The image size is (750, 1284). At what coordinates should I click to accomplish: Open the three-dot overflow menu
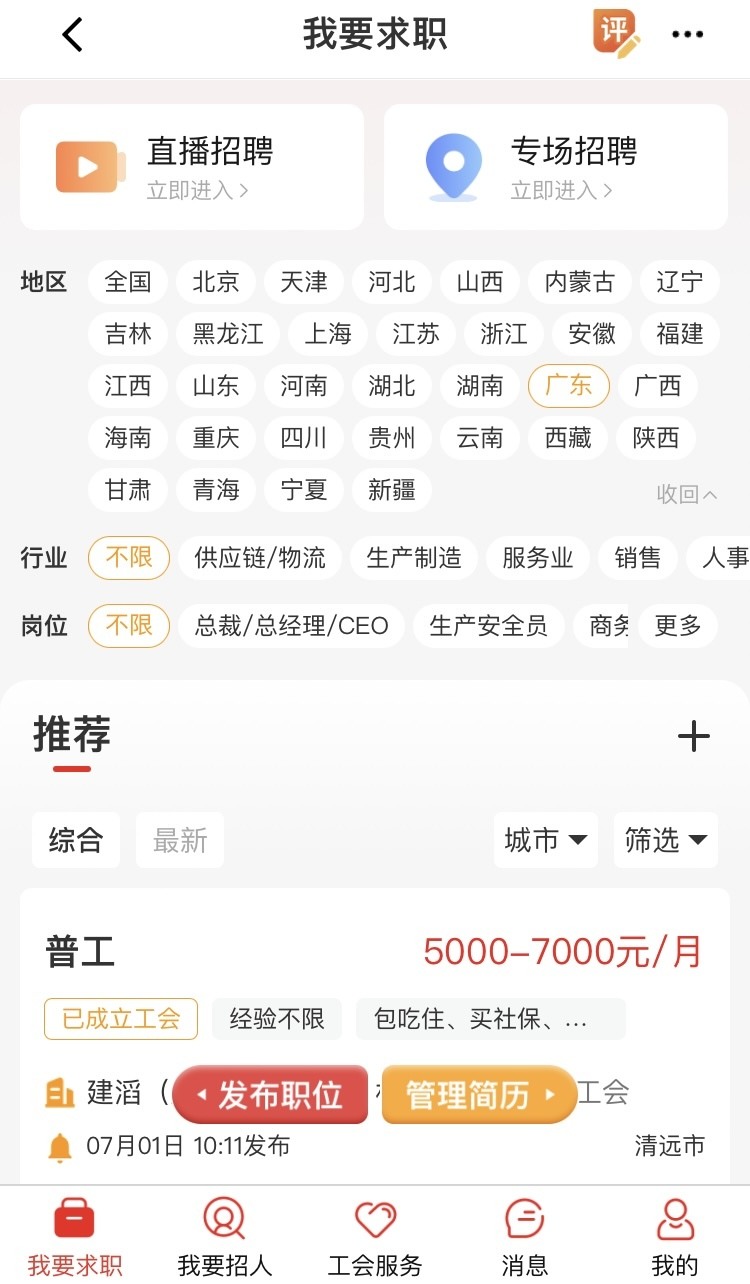[687, 35]
